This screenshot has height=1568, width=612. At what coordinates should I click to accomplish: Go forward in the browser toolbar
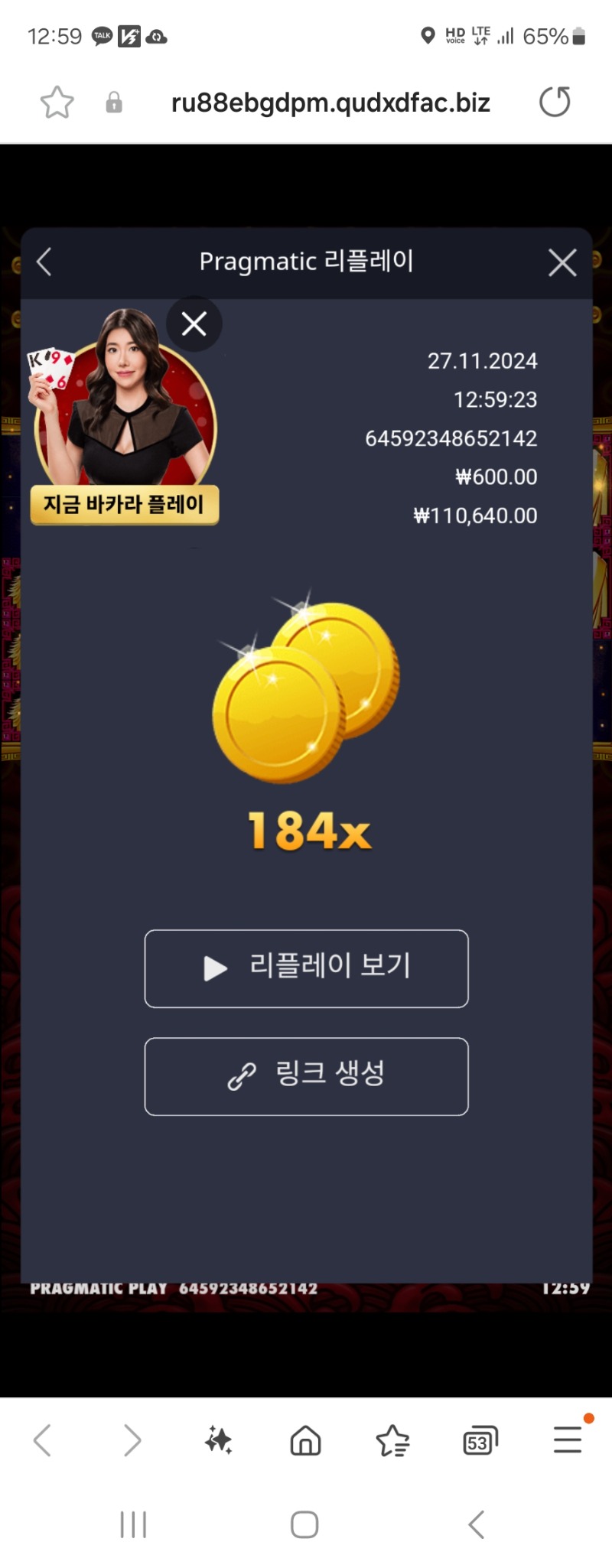coord(132,1441)
